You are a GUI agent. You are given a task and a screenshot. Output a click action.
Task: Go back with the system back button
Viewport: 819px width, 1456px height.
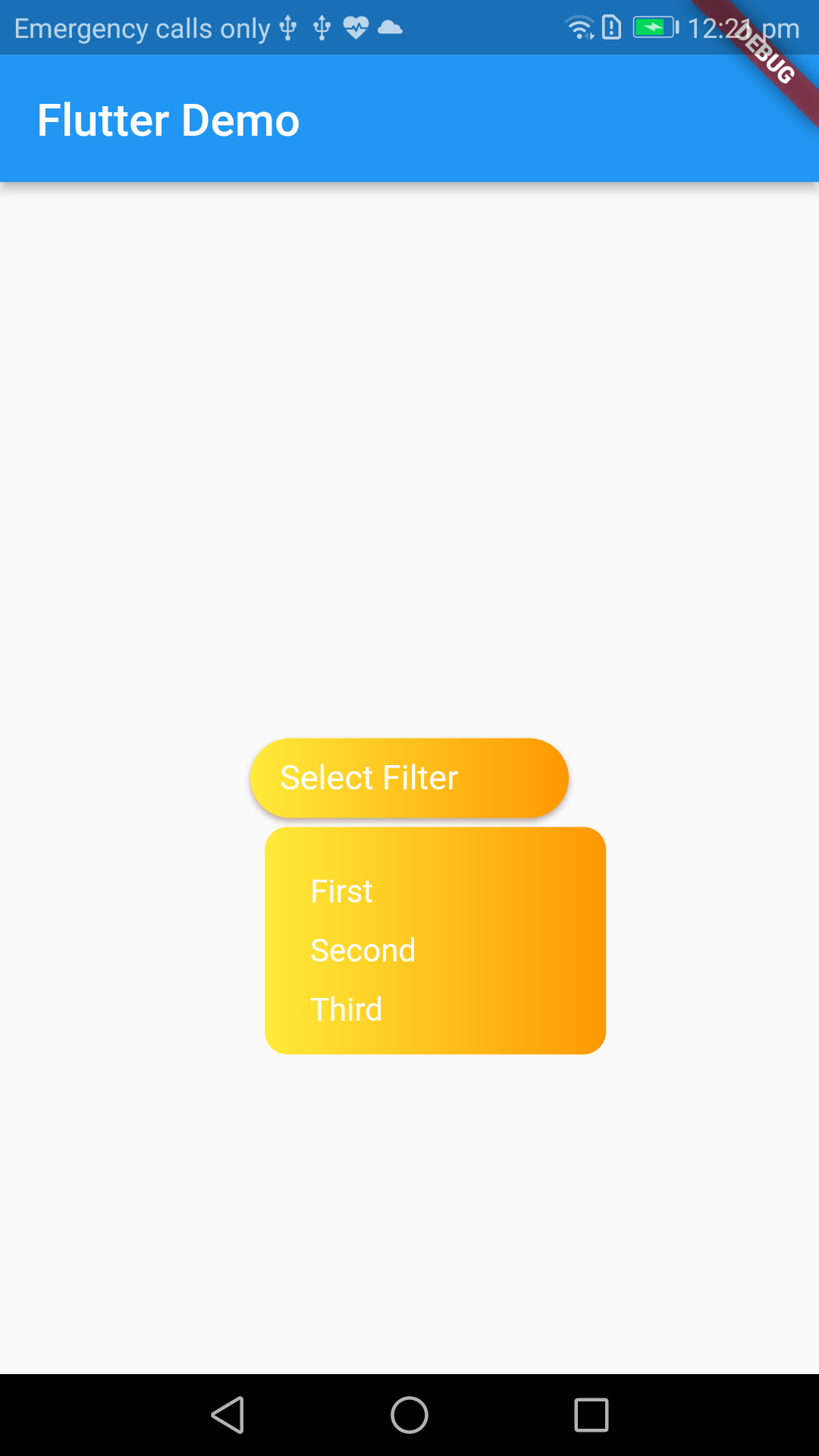(x=227, y=1415)
